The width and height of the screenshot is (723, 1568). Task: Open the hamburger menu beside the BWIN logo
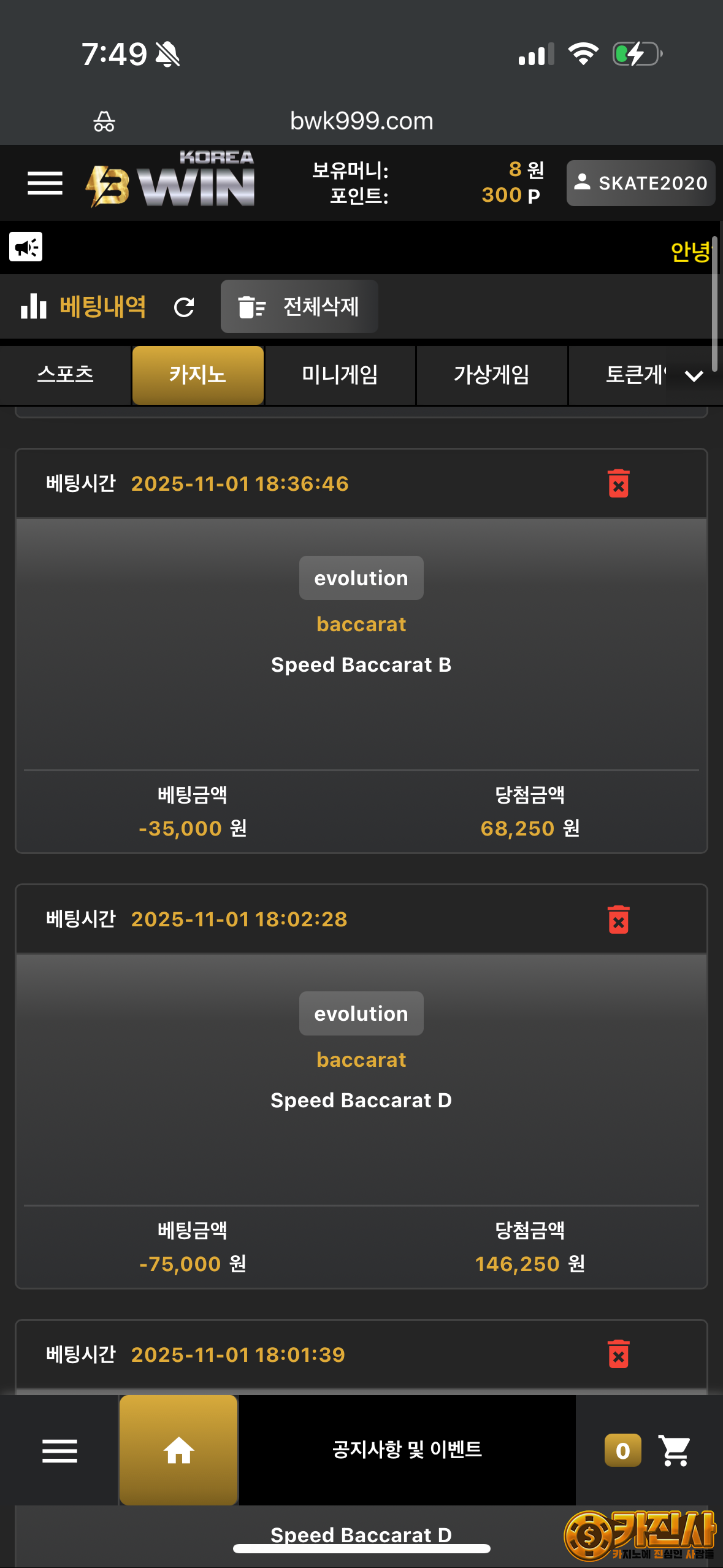[45, 183]
